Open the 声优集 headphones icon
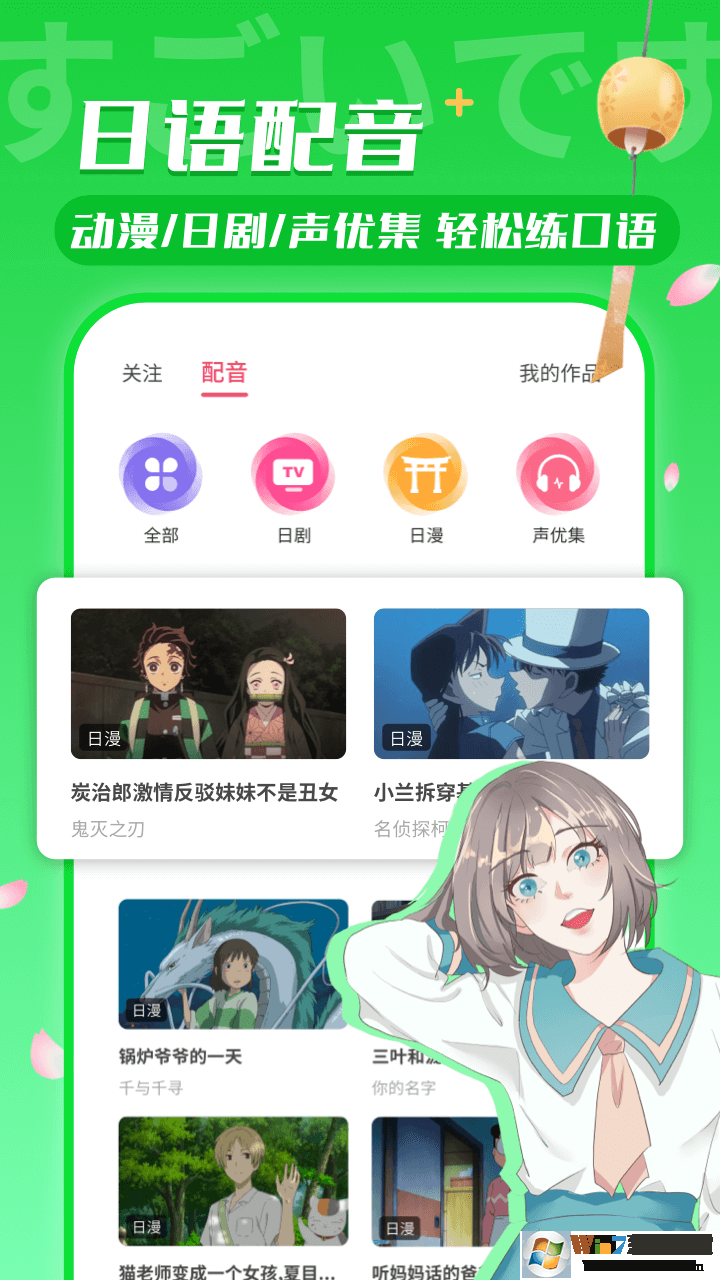The height and width of the screenshot is (1280, 720). pos(557,474)
